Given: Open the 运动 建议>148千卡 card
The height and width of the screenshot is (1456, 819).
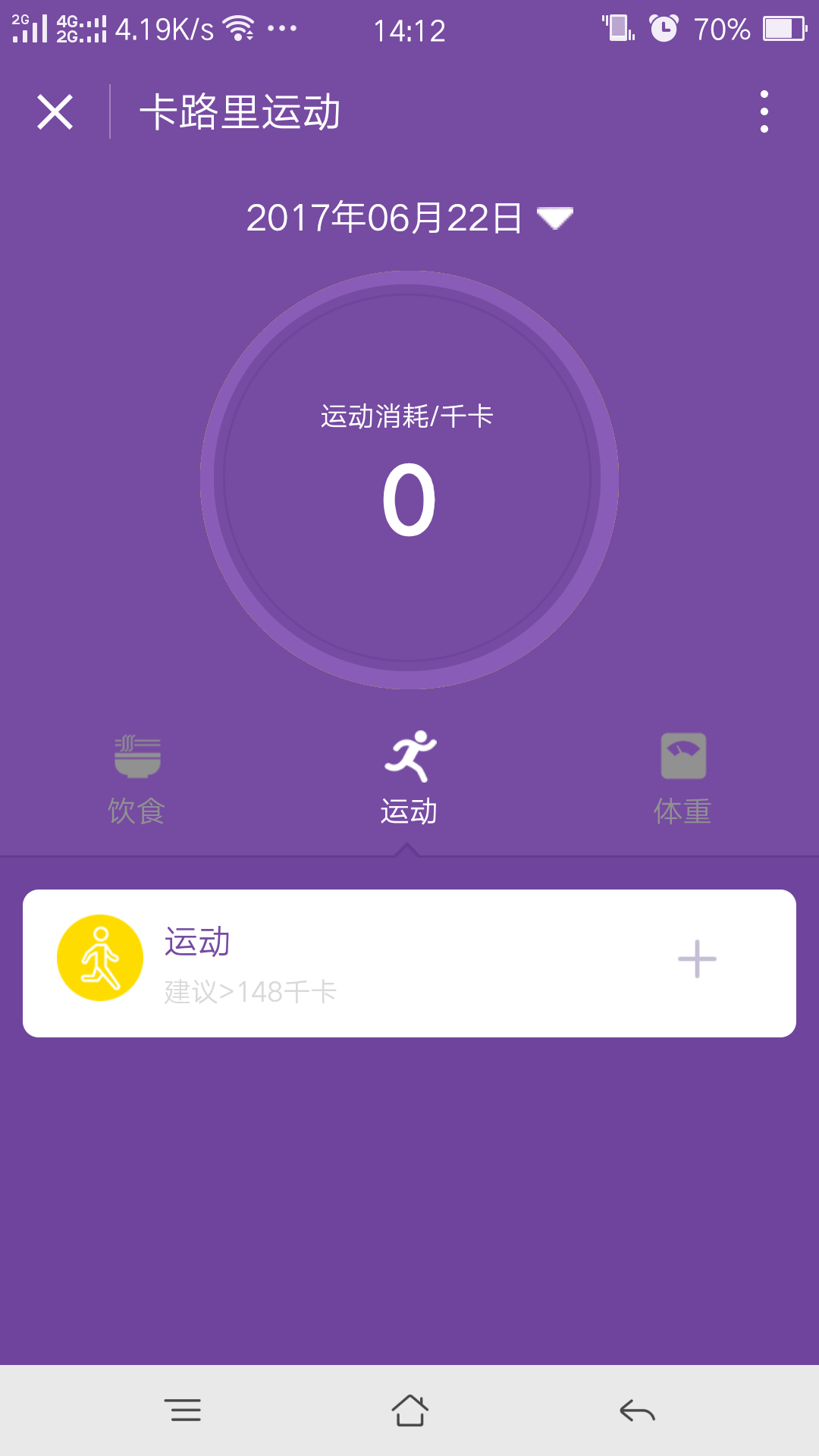Looking at the screenshot, I should tap(409, 963).
